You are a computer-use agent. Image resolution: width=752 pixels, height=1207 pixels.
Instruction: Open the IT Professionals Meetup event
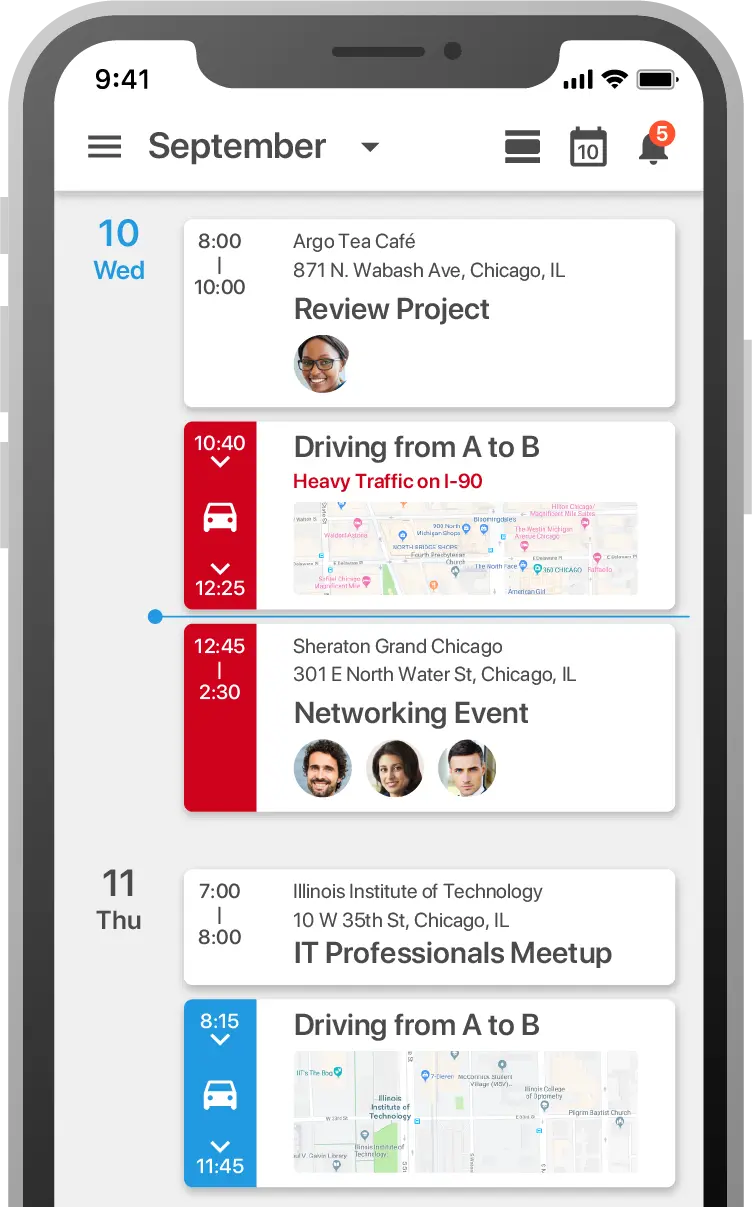(429, 927)
